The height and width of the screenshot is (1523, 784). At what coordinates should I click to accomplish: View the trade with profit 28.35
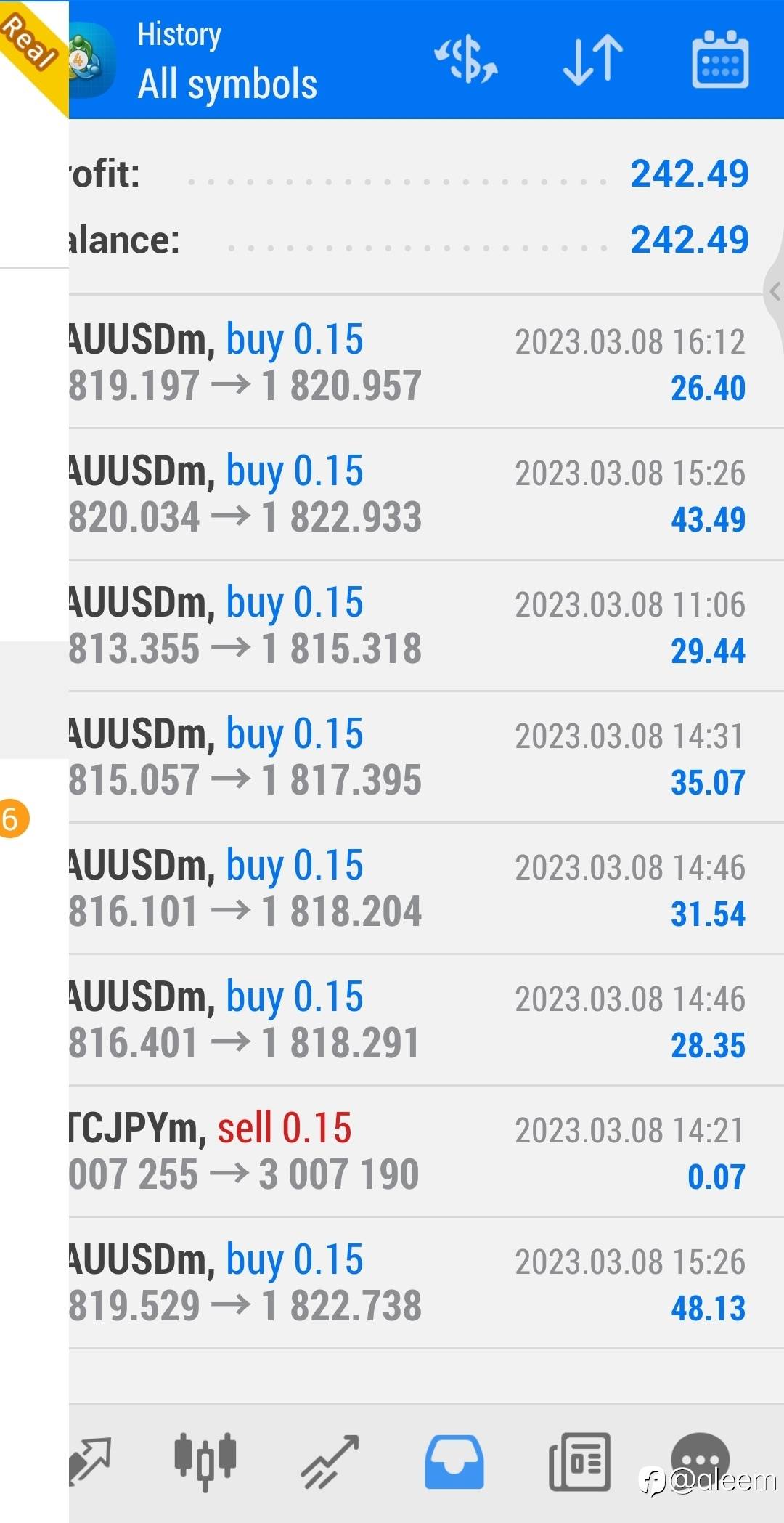[x=426, y=1020]
